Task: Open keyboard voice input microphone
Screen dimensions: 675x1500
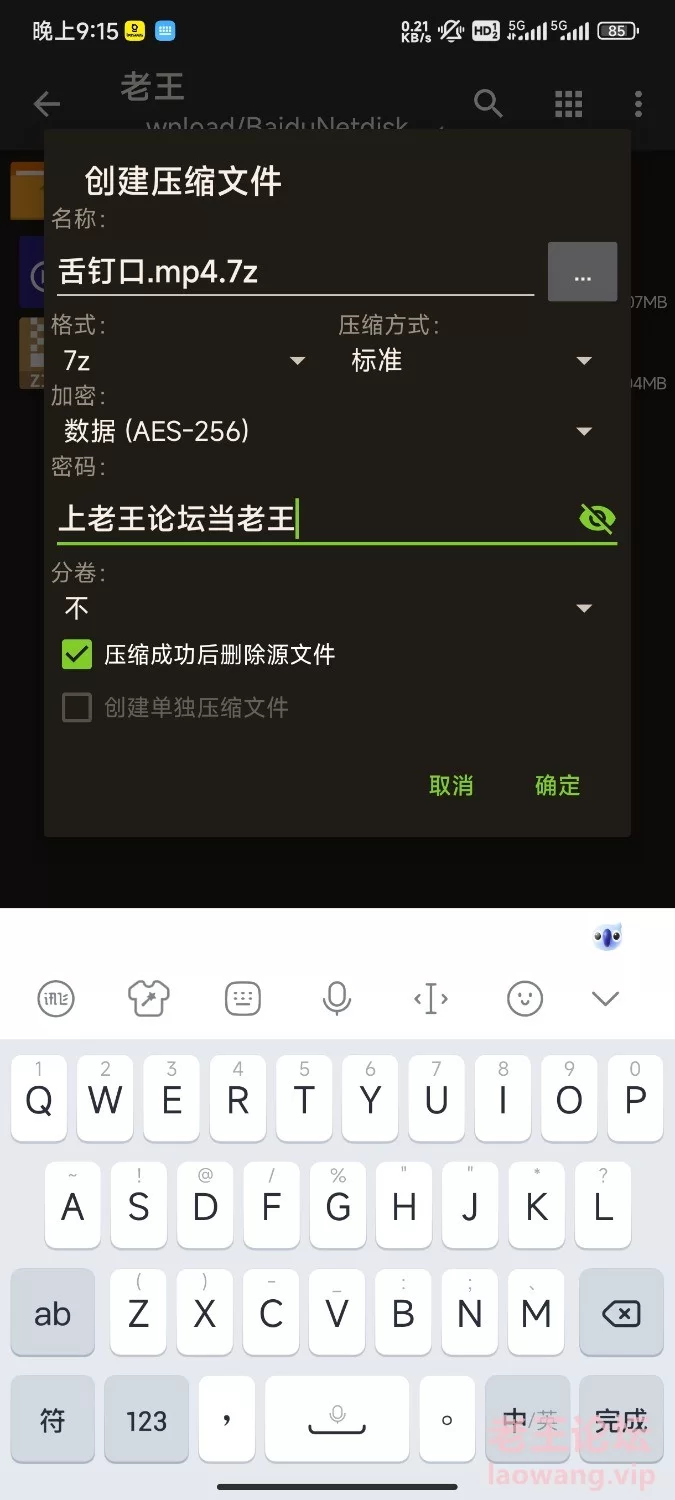Action: tap(337, 998)
